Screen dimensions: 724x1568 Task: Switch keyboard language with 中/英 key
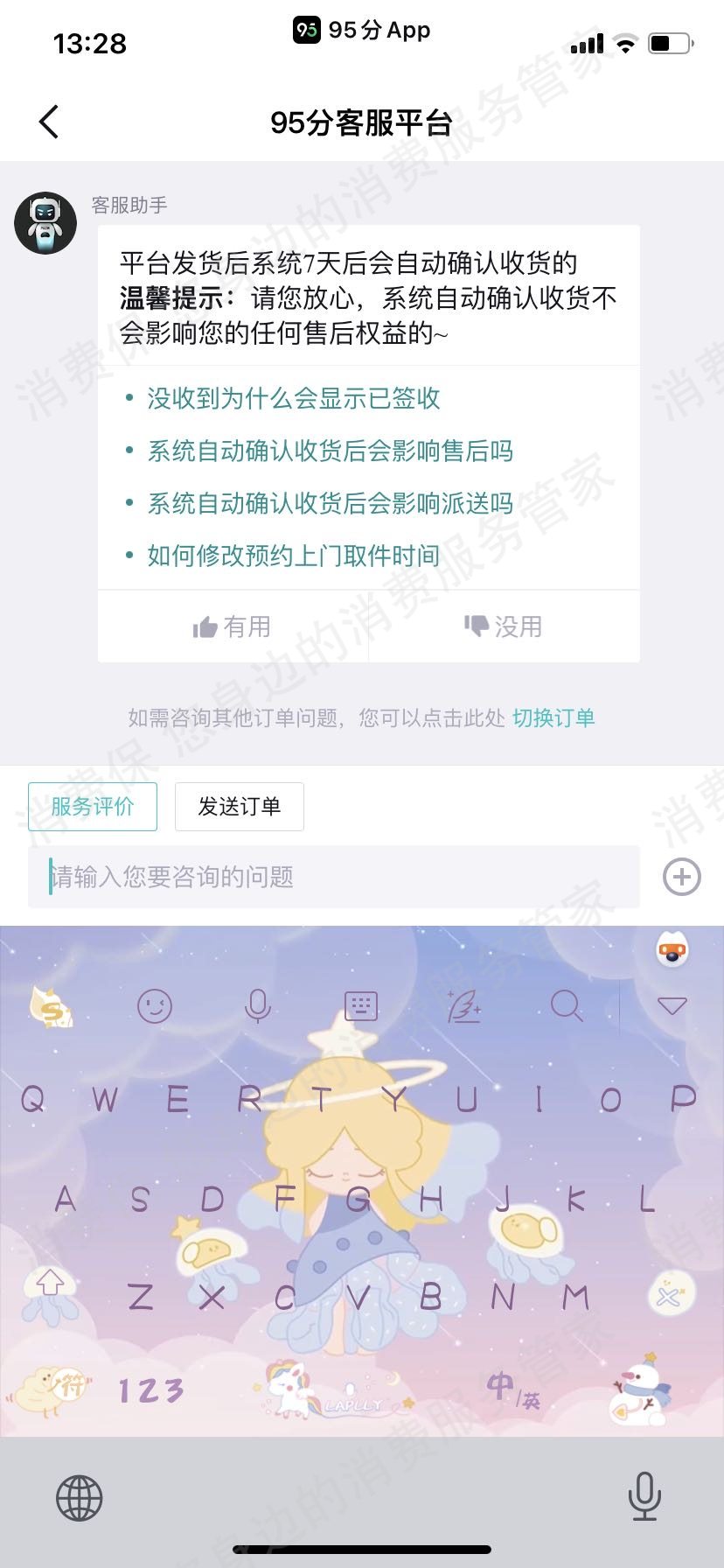512,1389
